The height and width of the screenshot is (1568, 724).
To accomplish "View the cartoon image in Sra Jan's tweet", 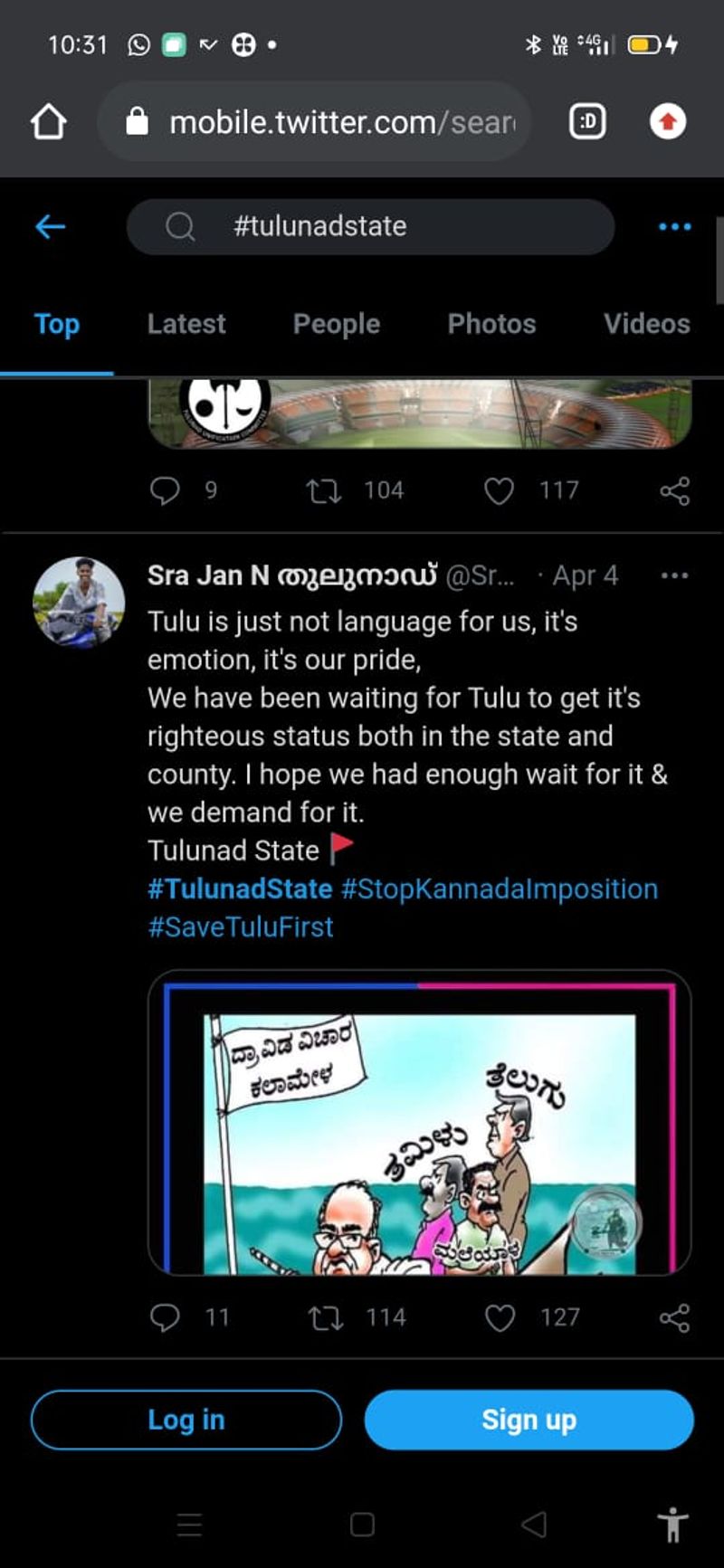I will [419, 1122].
